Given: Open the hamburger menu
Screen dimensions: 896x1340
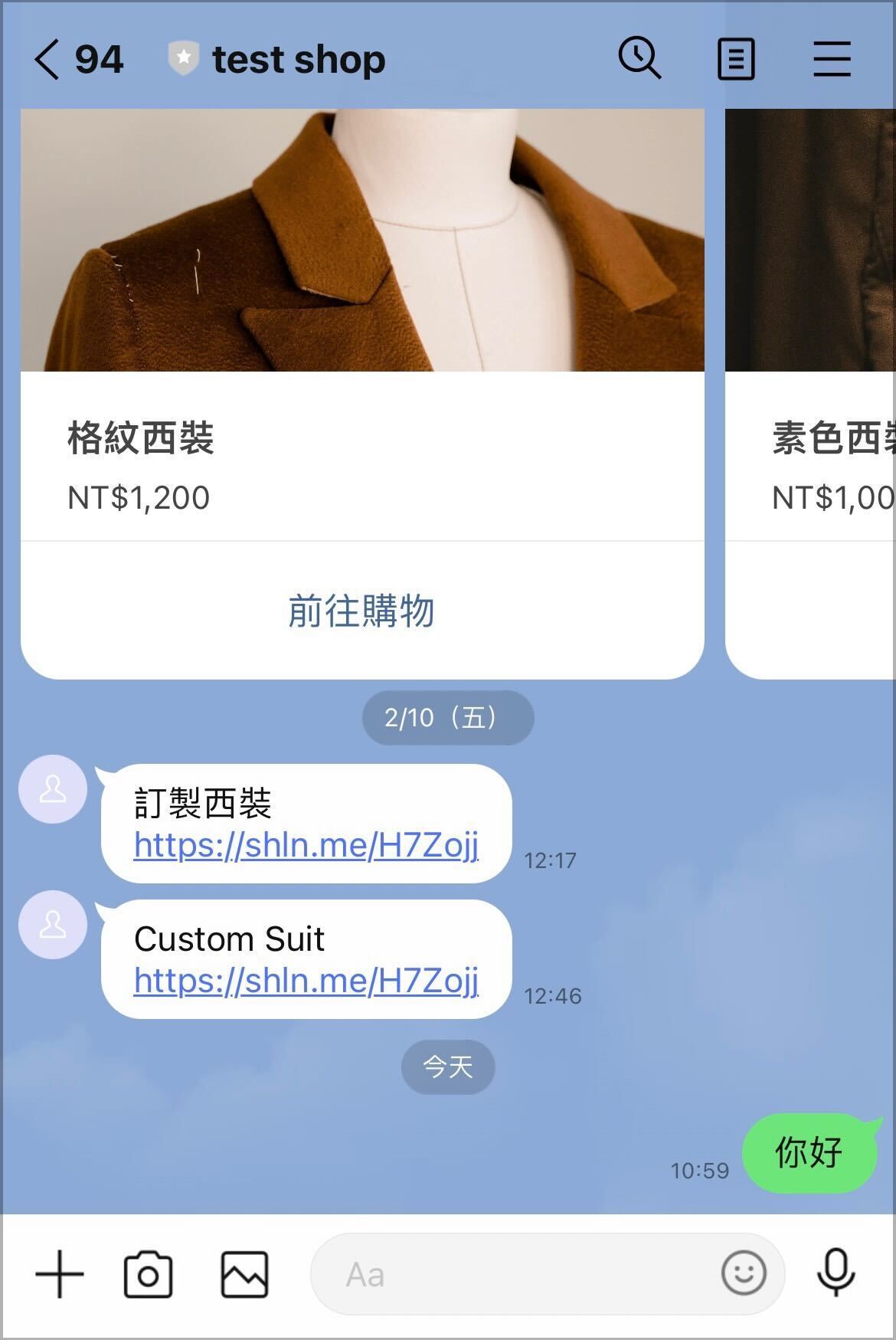Looking at the screenshot, I should click(832, 59).
